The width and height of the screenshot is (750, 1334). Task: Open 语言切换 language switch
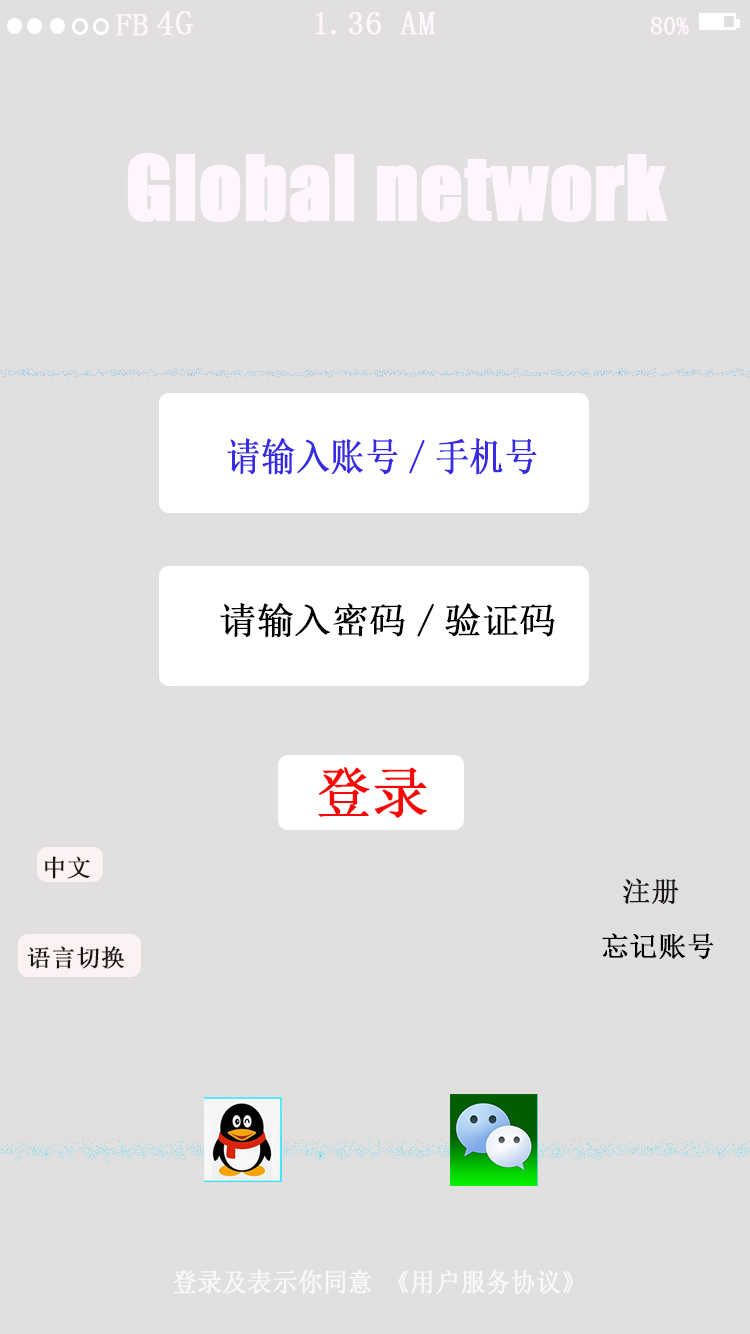click(x=79, y=956)
